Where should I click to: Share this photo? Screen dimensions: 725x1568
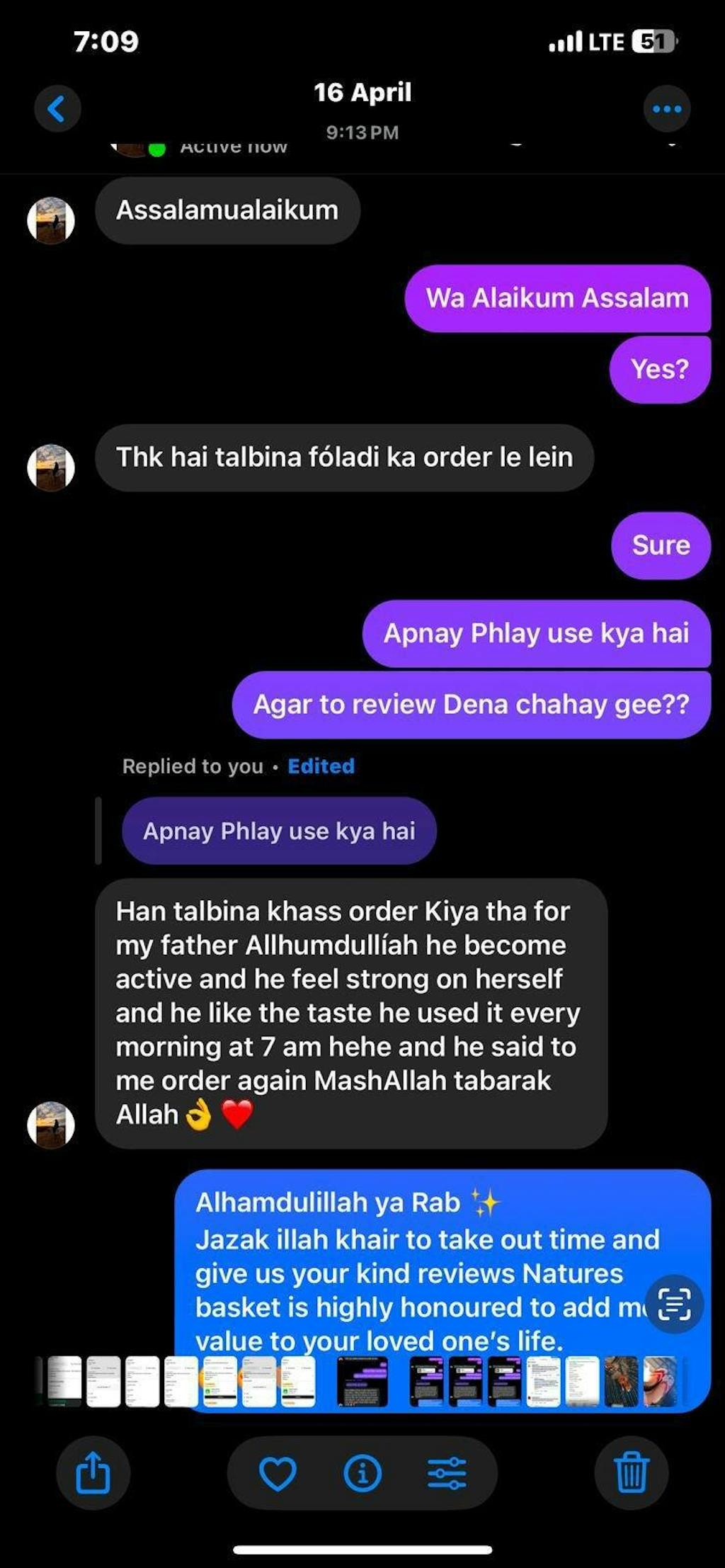(93, 1473)
